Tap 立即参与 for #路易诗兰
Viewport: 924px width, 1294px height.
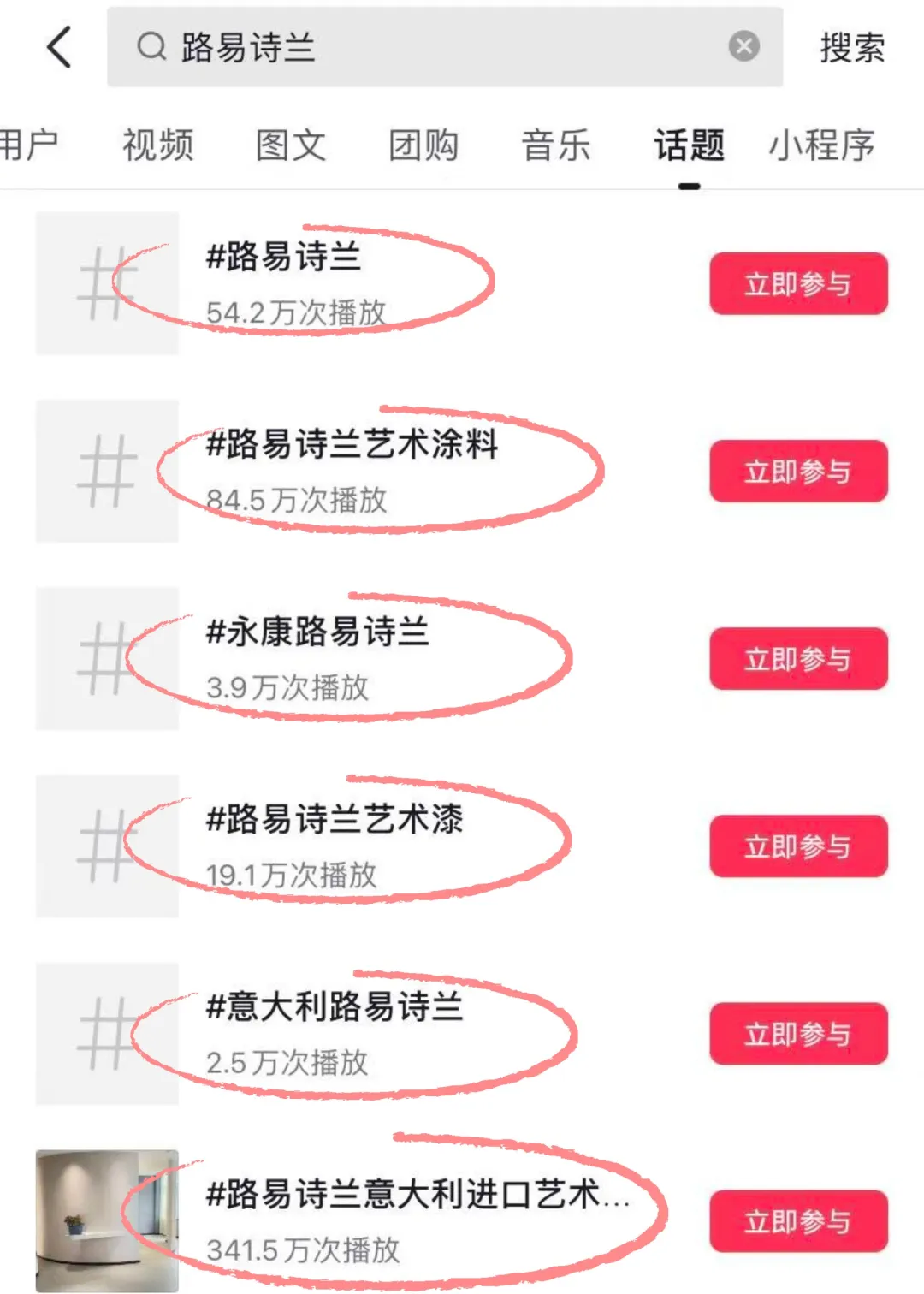(x=797, y=284)
